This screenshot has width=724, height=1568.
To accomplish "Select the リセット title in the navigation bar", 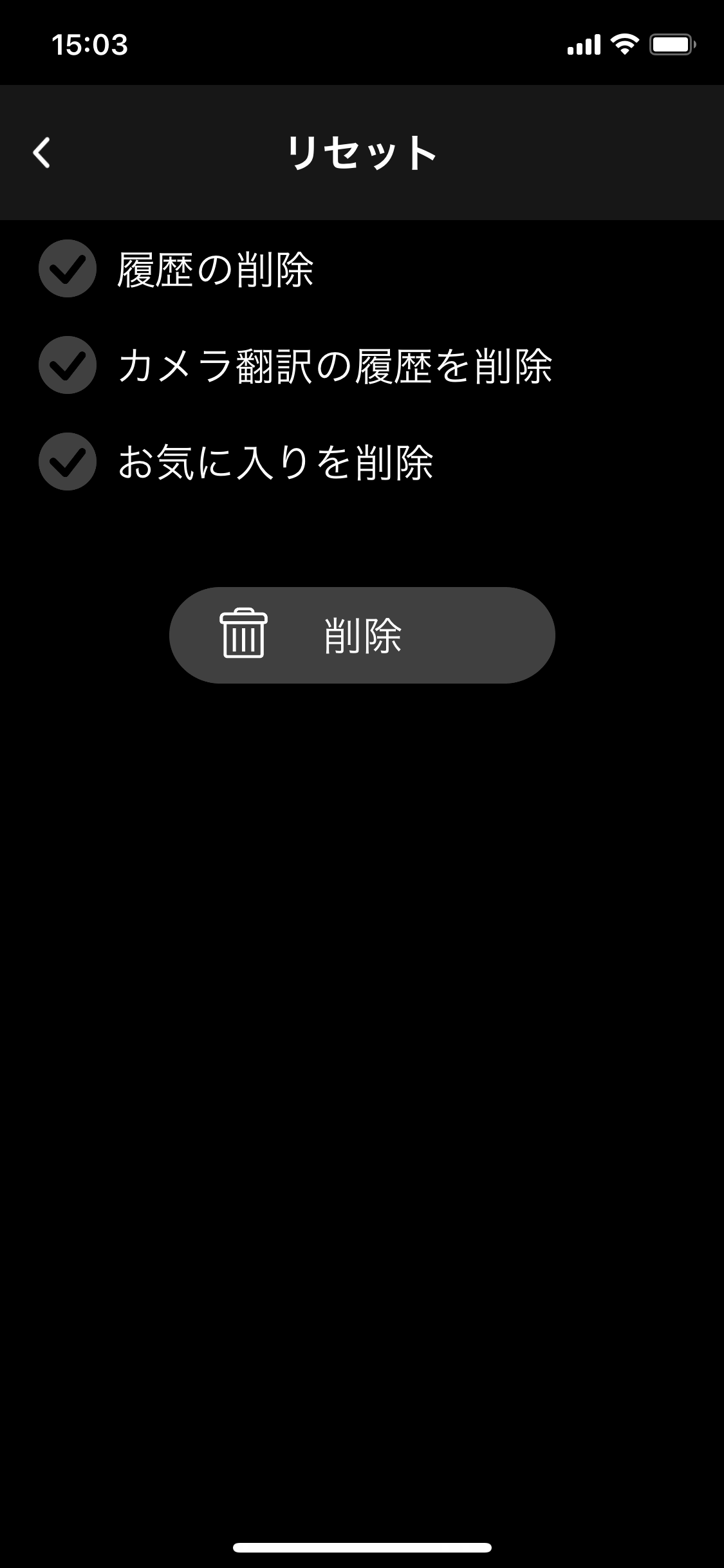I will coord(362,153).
